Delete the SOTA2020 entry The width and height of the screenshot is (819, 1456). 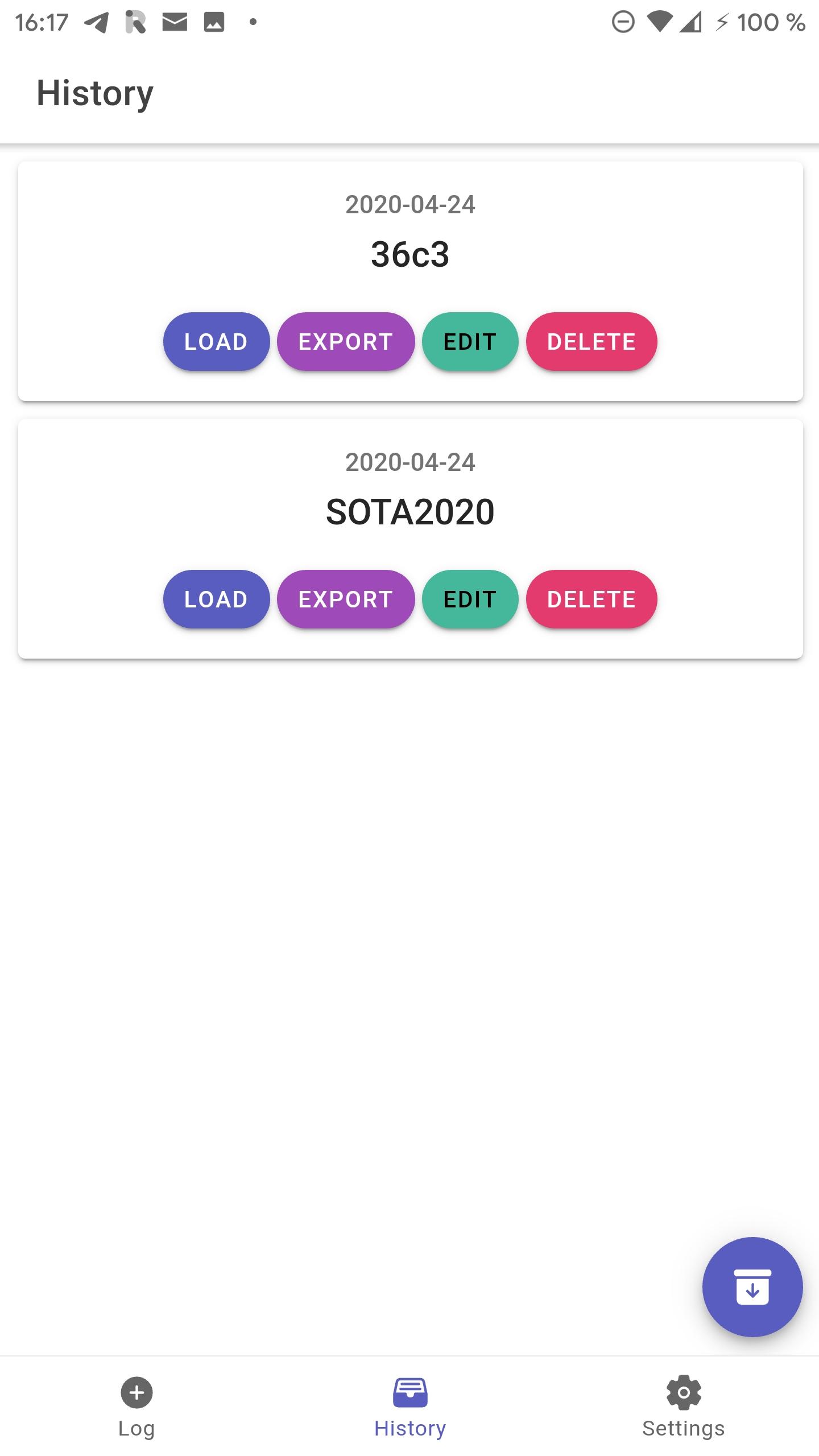[591, 599]
